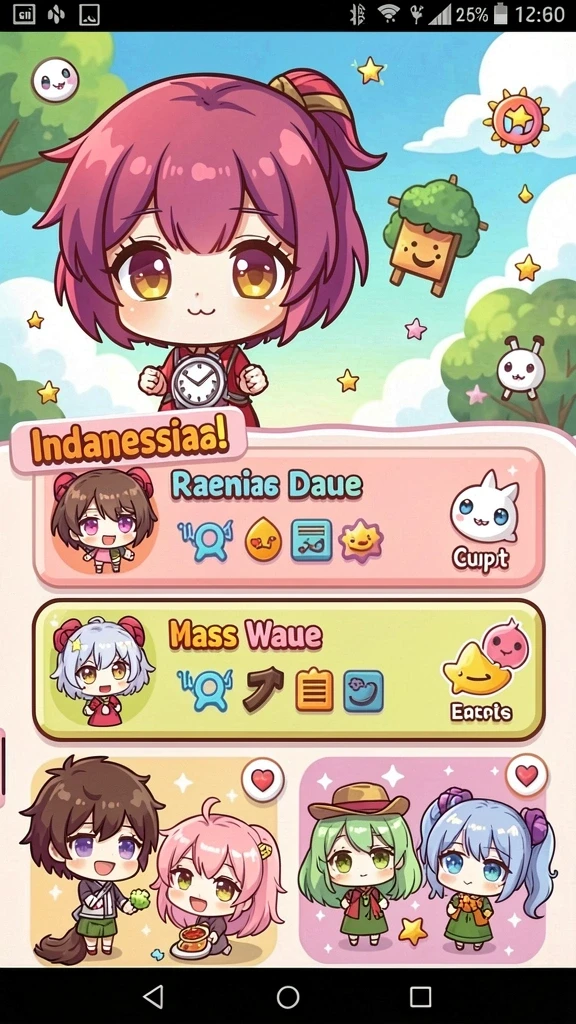Open the Mass Waue card
This screenshot has width=576, height=1024.
289,670
